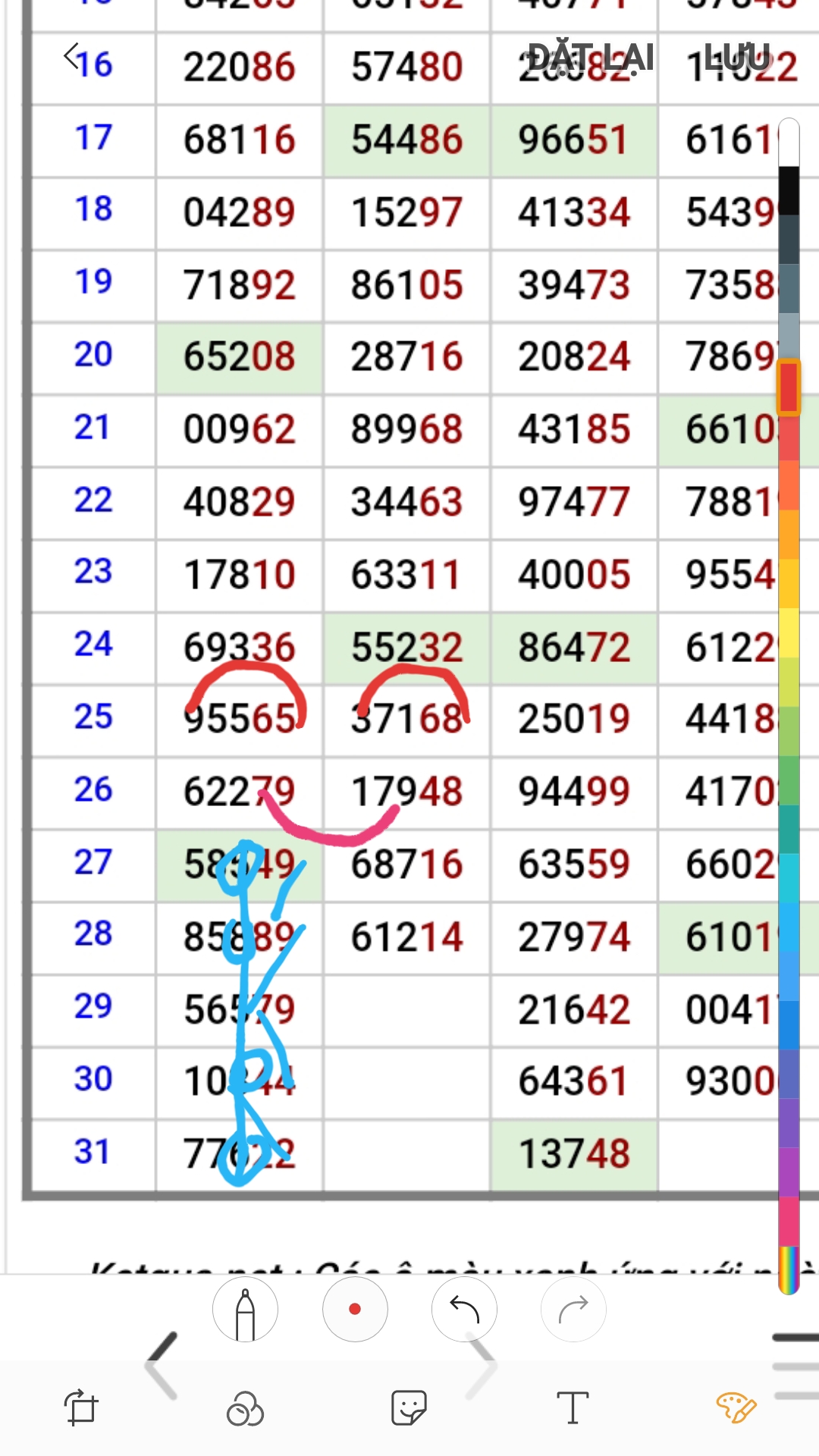Pick black on the color strip
Screen dimensions: 819x1456
[789, 190]
